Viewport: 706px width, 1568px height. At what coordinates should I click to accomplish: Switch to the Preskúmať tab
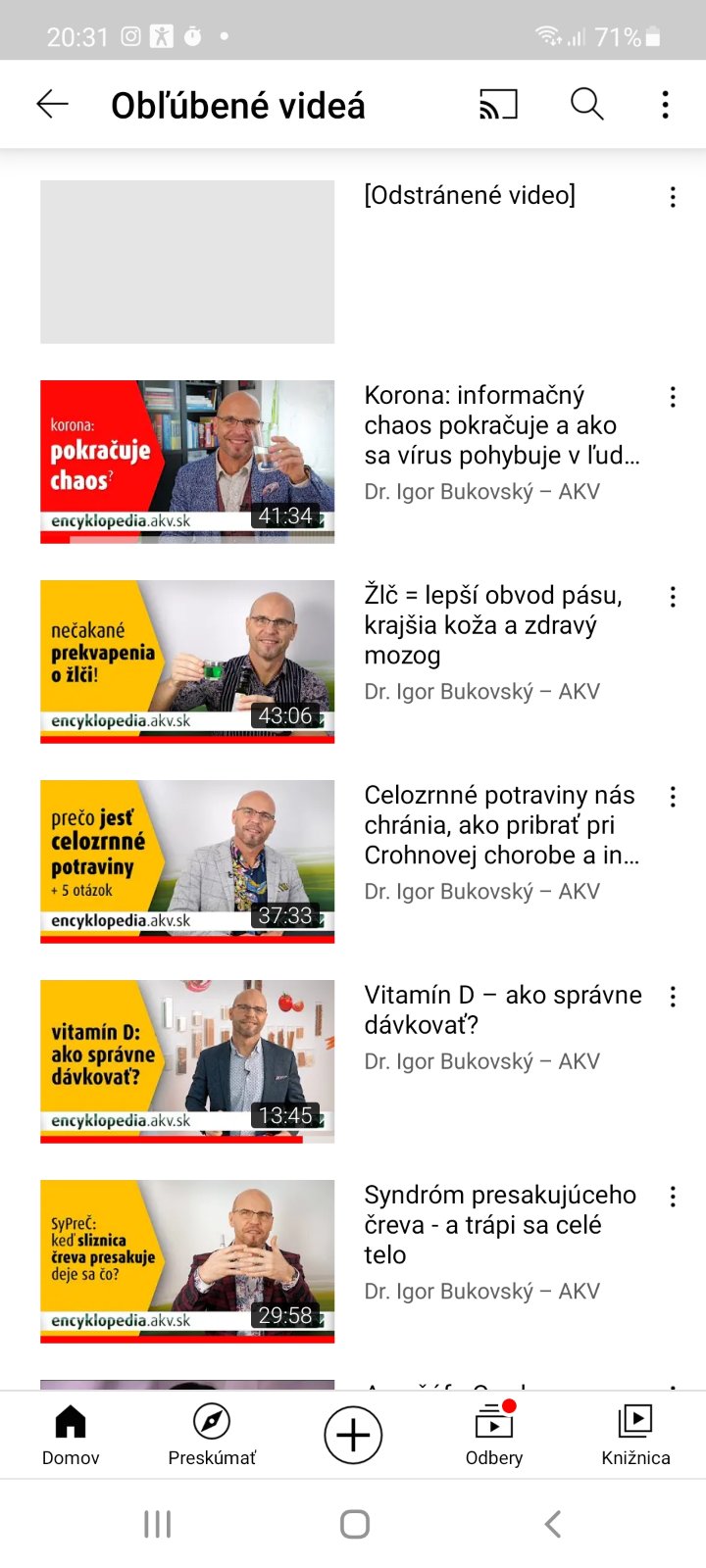[x=212, y=1434]
